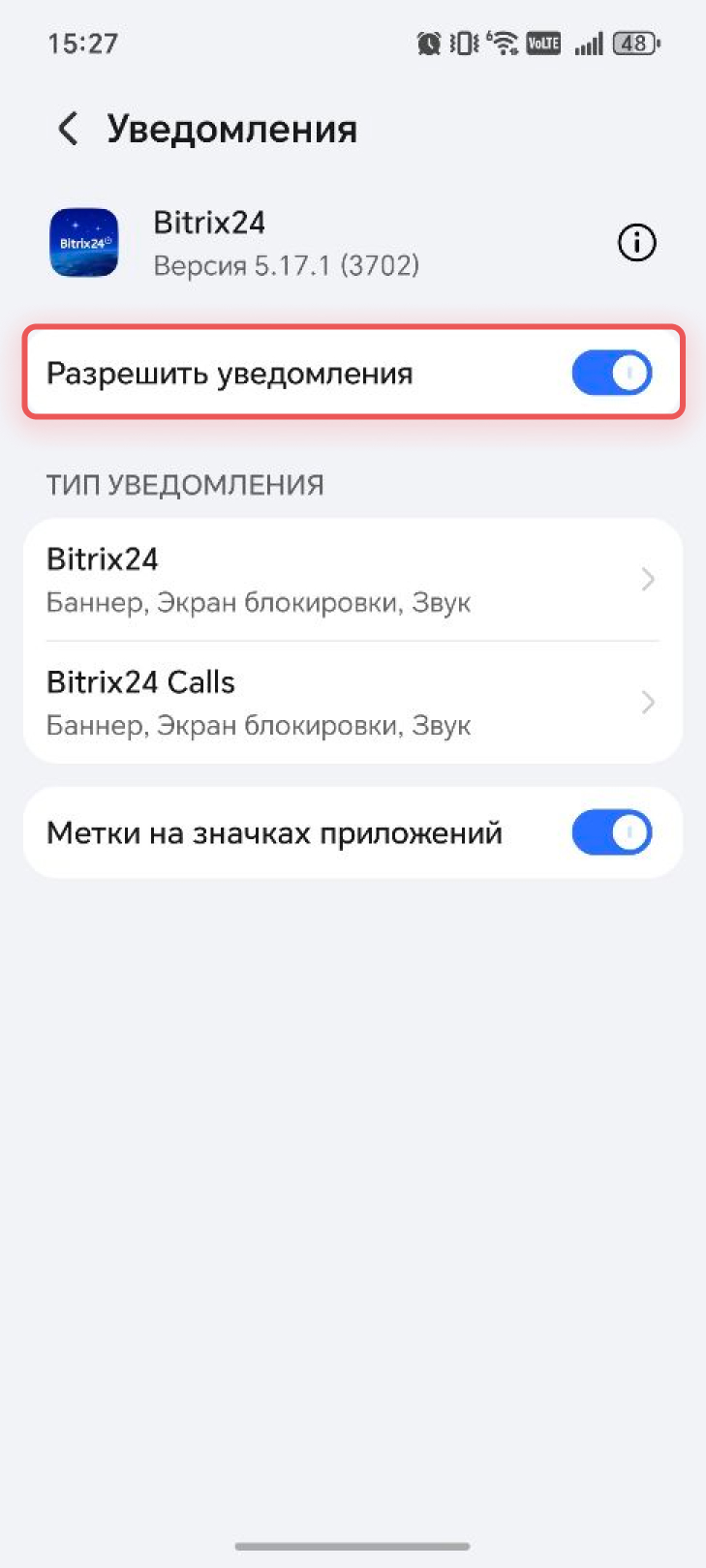Image resolution: width=706 pixels, height=1568 pixels.
Task: Open the Bitrix24 app info icon
Action: (636, 243)
